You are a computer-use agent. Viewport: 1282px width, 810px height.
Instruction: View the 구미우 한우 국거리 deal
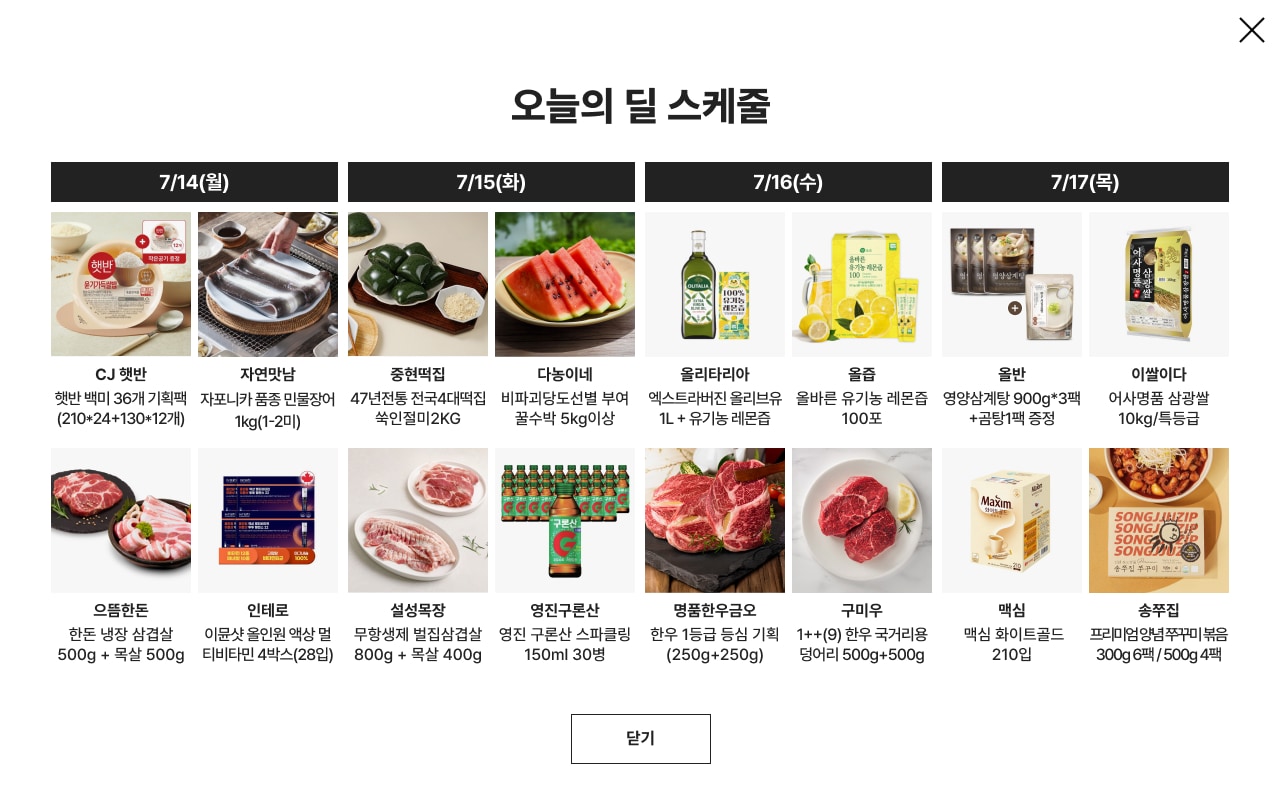point(862,520)
